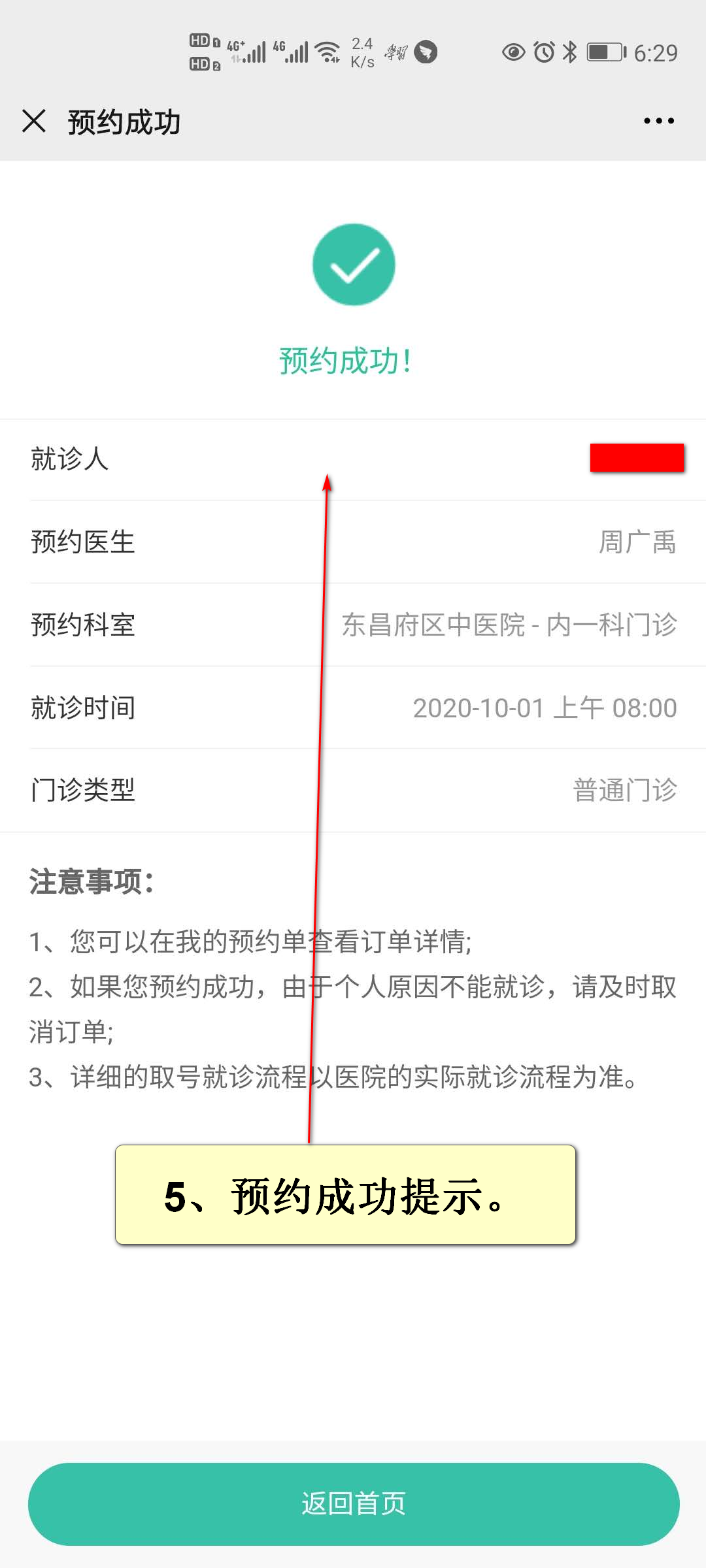Tap the 返回首页 button

tap(354, 1504)
